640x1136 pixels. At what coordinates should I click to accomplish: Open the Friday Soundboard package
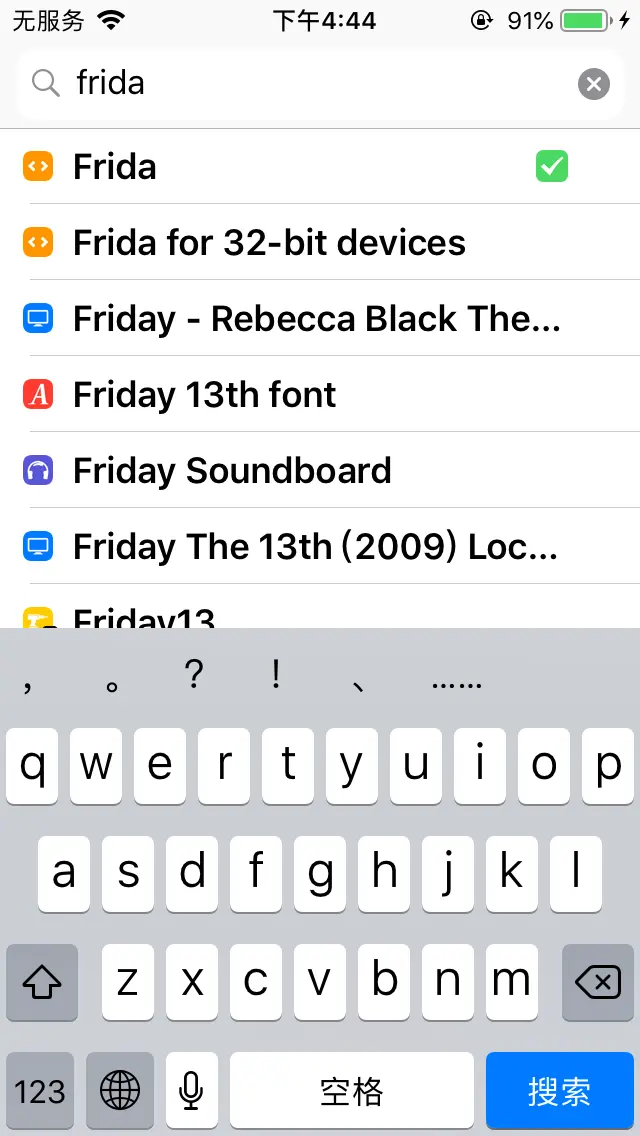click(x=300, y=471)
